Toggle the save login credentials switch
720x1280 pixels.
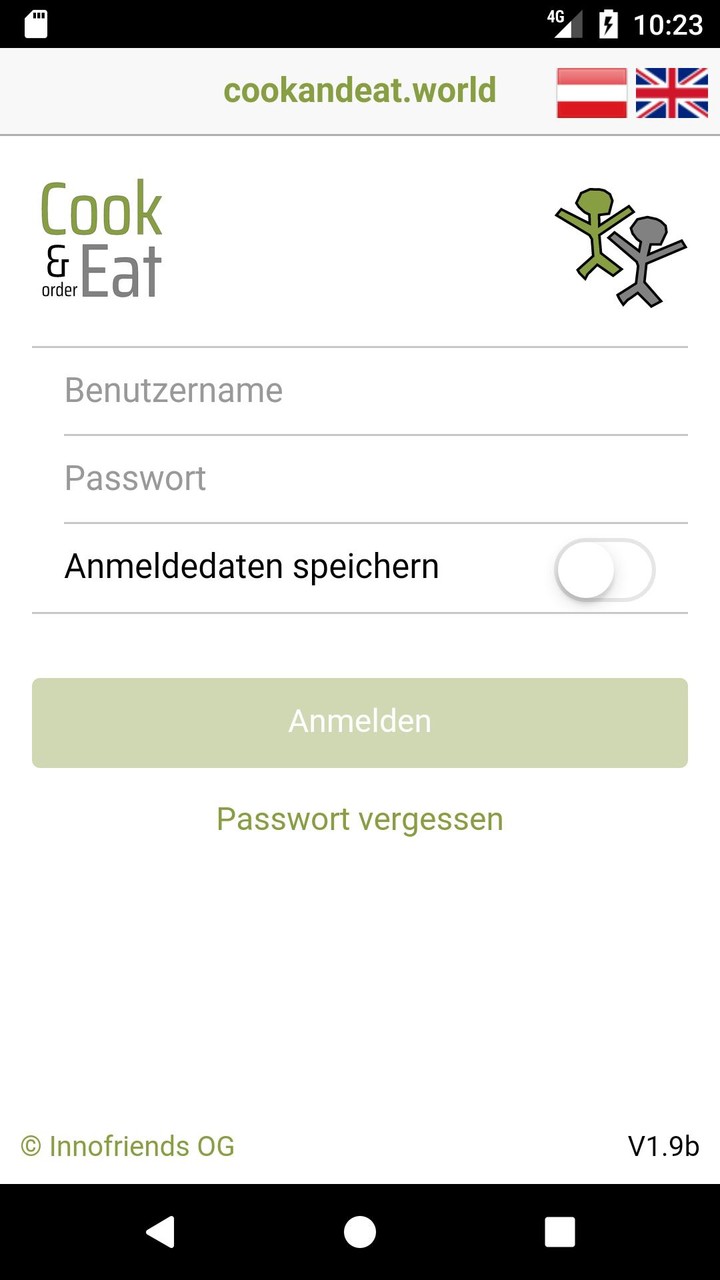pyautogui.click(x=605, y=568)
